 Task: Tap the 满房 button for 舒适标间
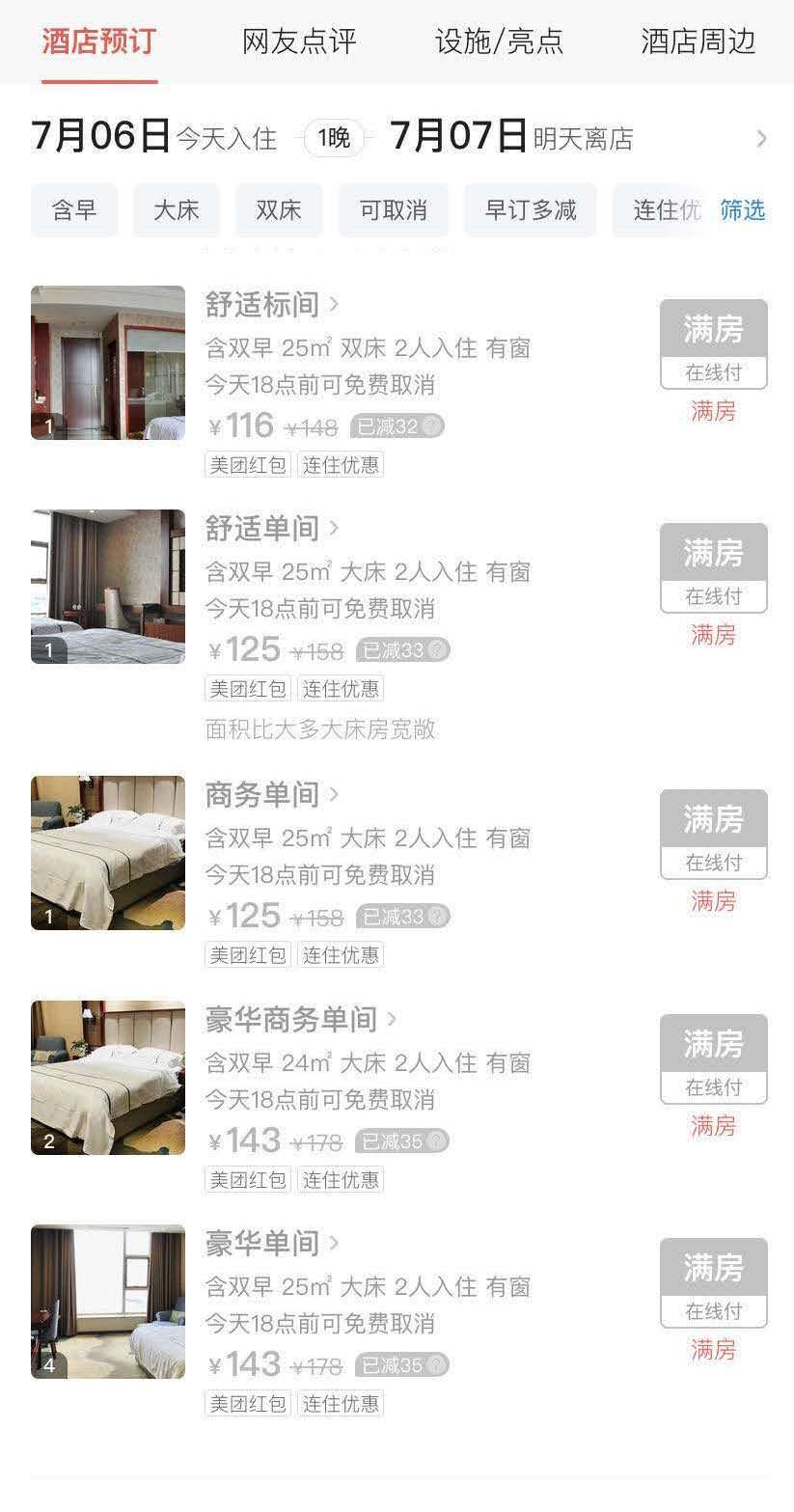tap(714, 344)
